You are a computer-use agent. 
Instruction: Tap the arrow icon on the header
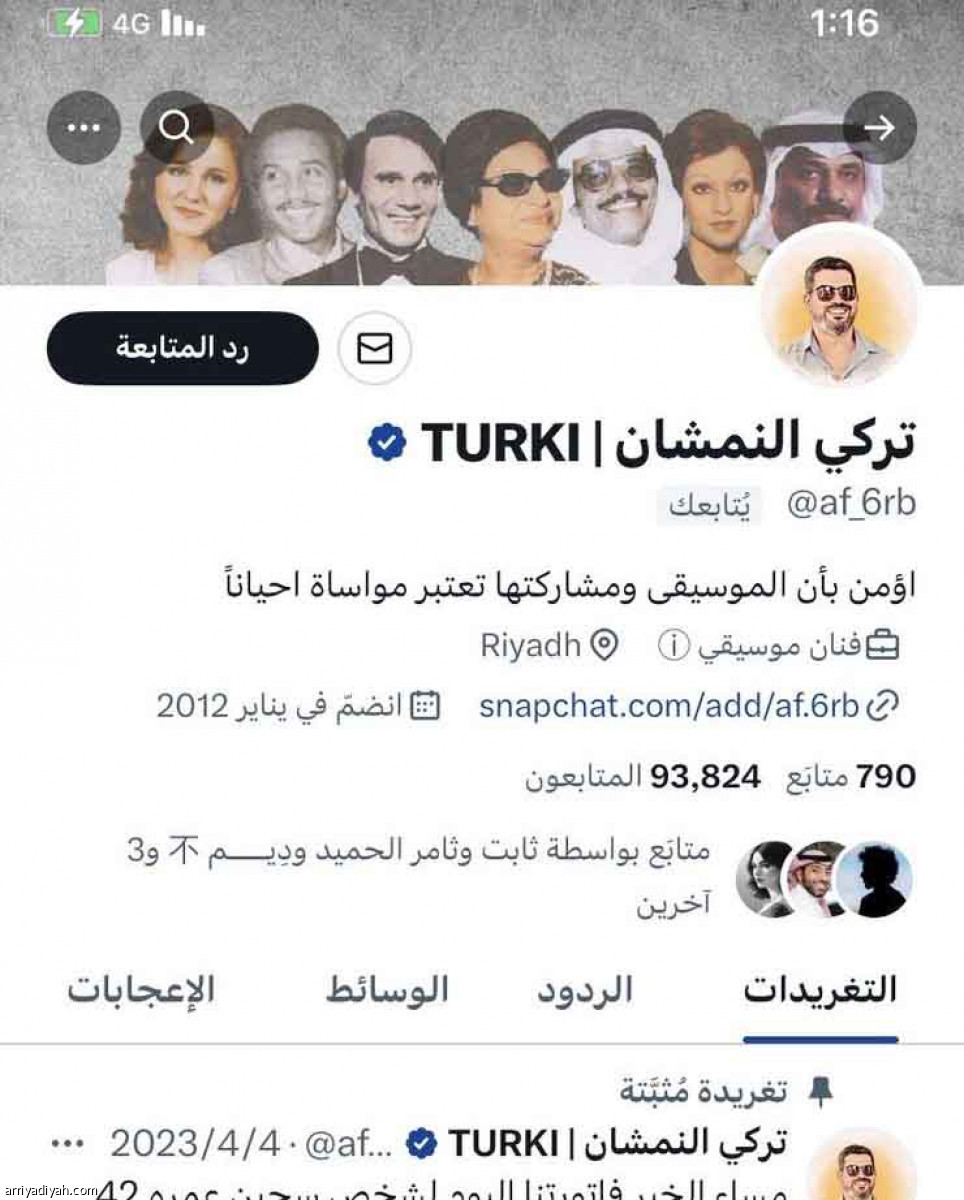pyautogui.click(x=879, y=127)
